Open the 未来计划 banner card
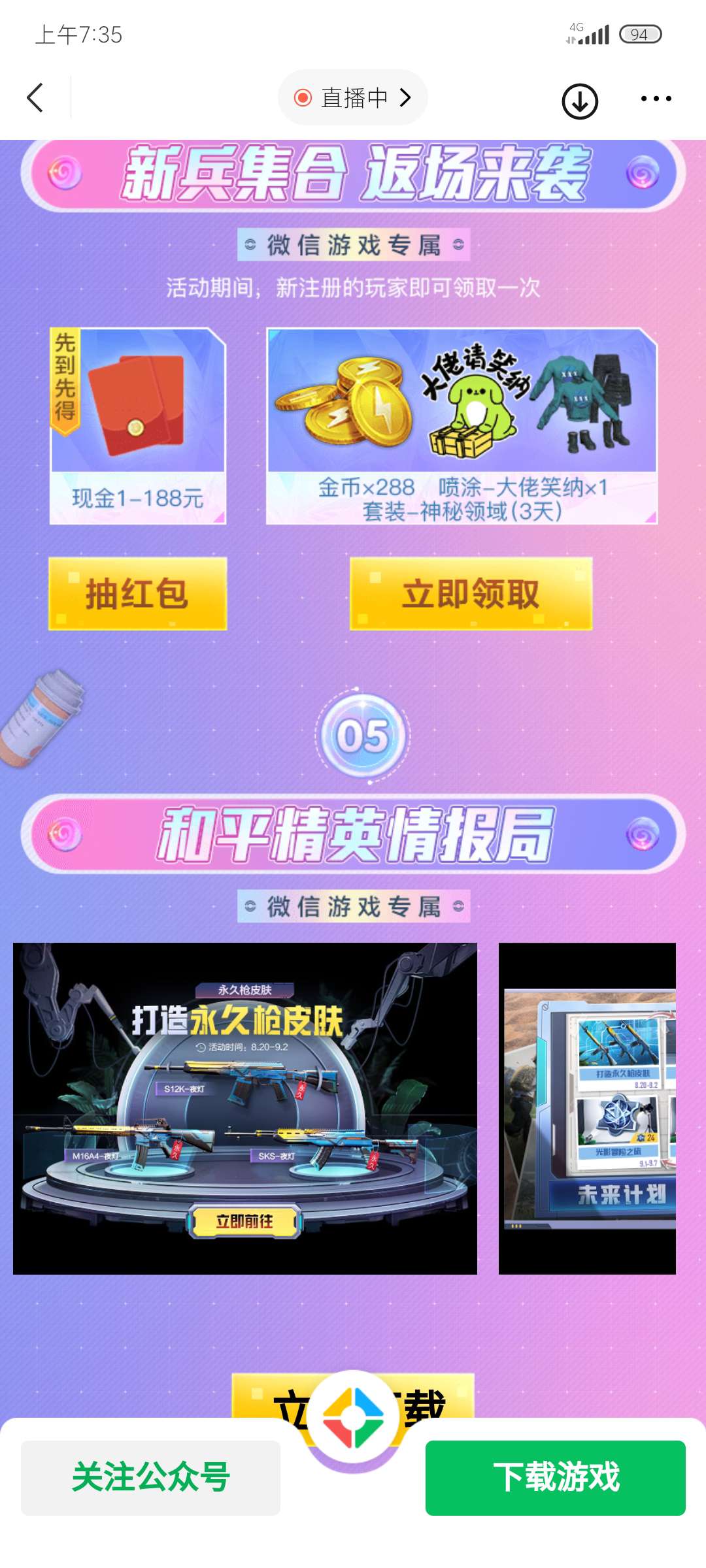Screen dimensions: 706x1568 [587, 1108]
